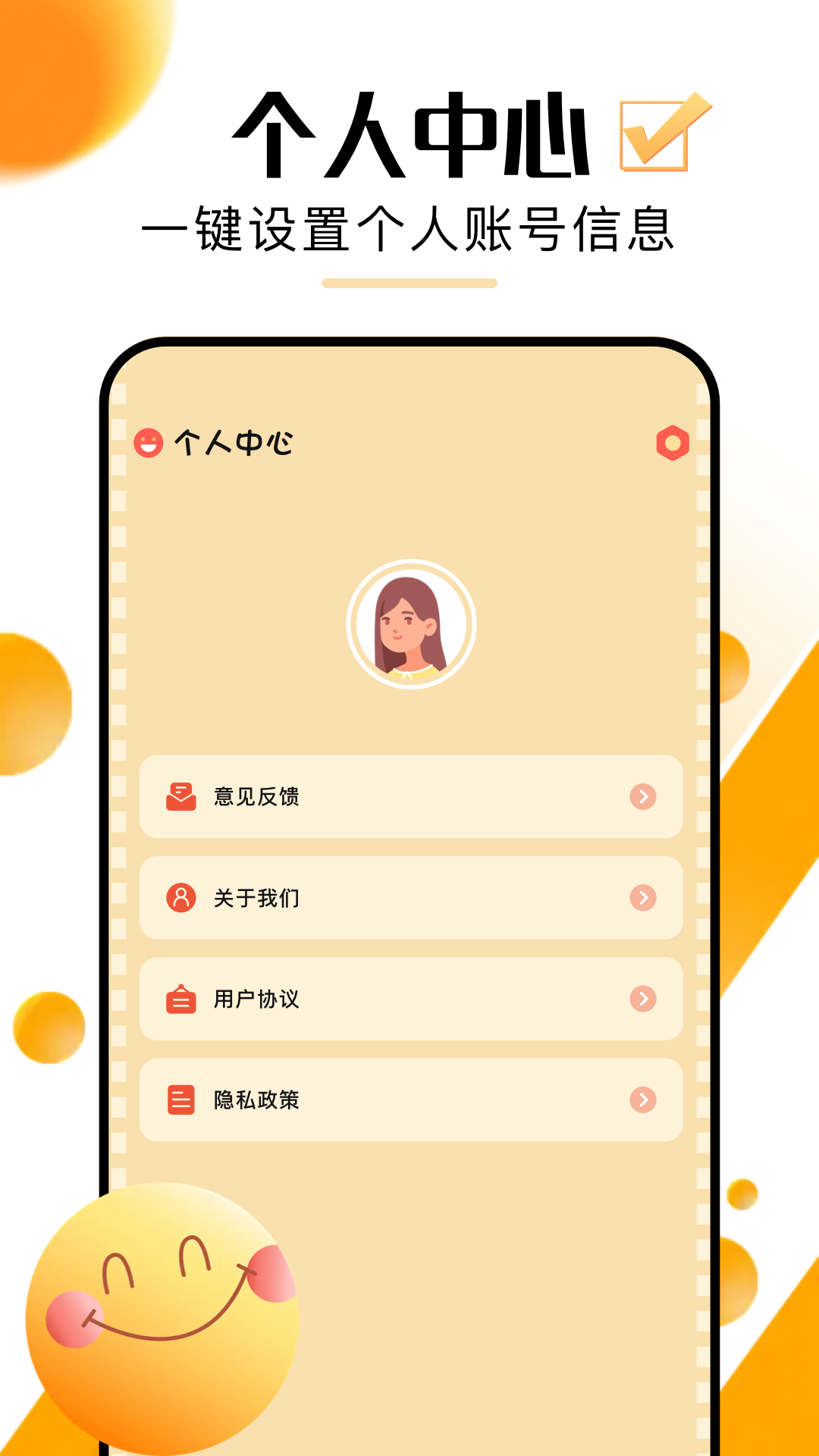Expand 关于我们 using the chevron arrow
The image size is (819, 1456).
(x=644, y=898)
